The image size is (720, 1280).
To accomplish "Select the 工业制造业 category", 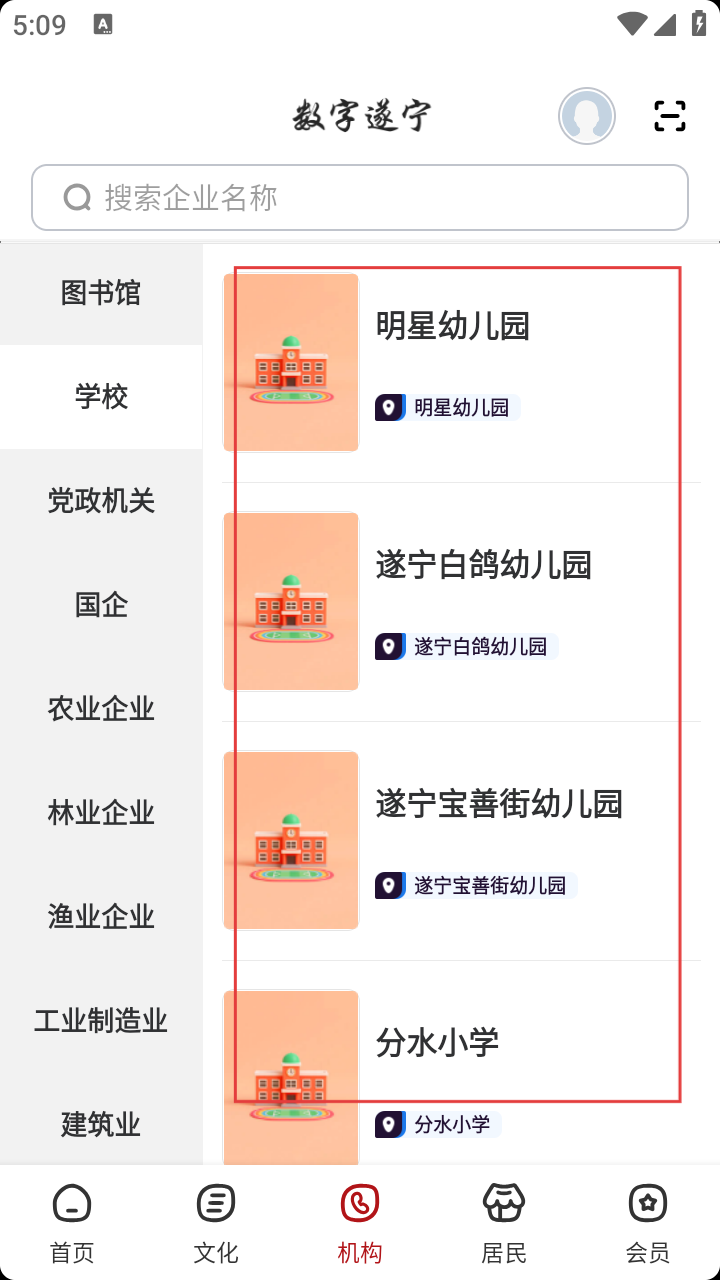I will tap(101, 1021).
